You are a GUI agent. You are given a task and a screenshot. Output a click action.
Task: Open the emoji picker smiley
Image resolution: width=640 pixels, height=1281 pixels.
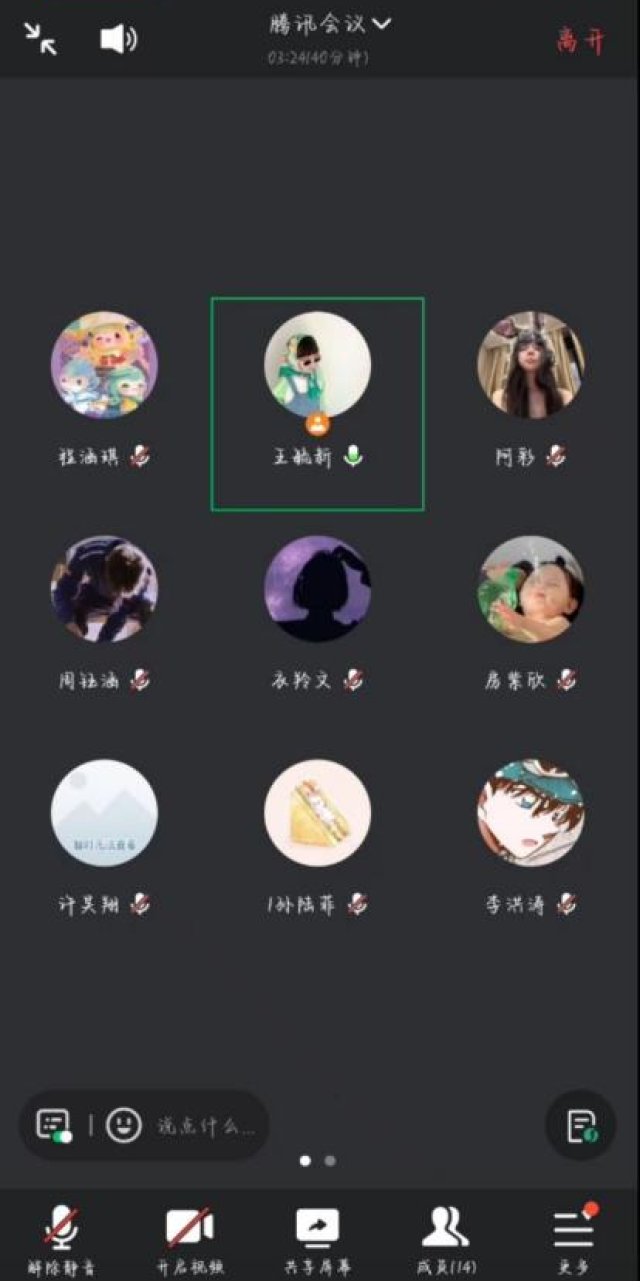(124, 1126)
